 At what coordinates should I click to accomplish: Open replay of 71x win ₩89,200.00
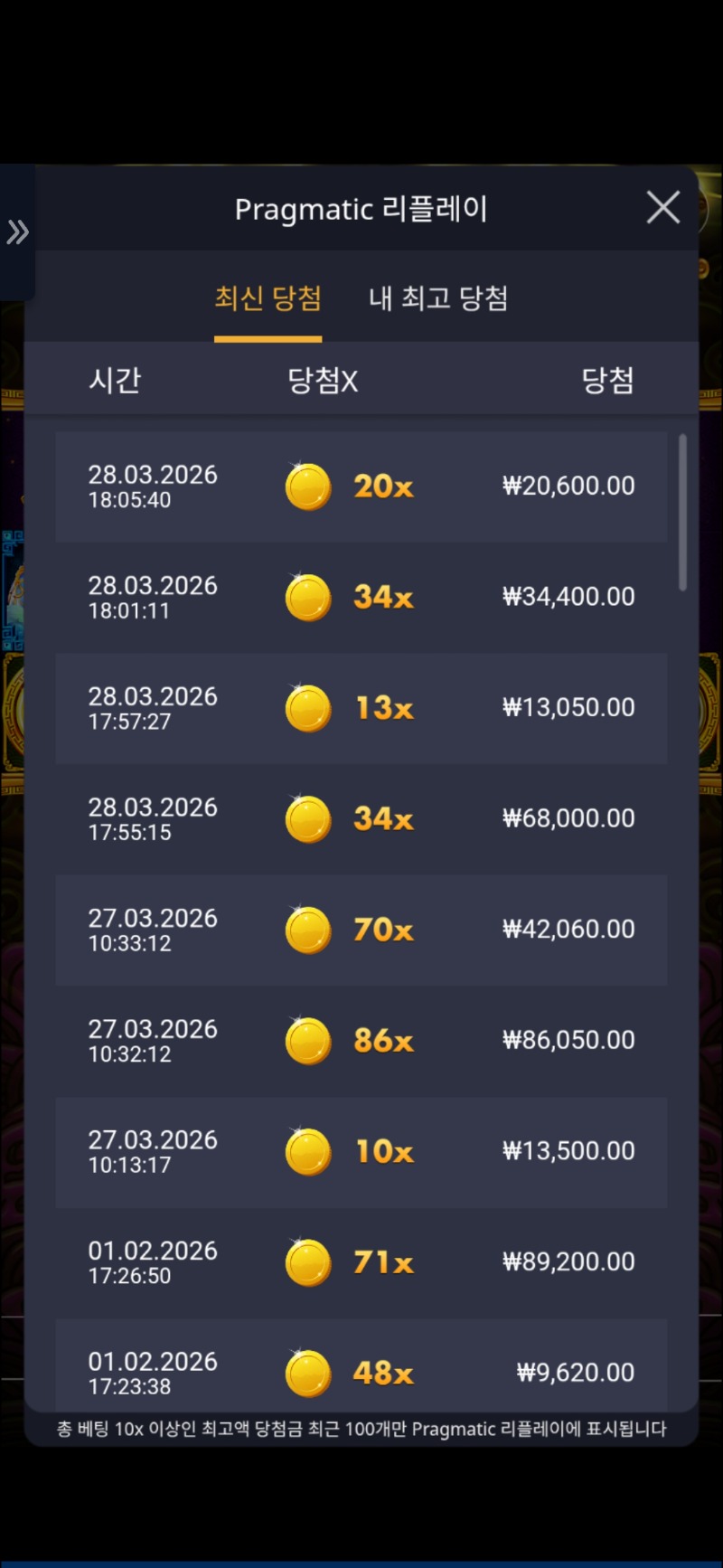click(361, 1262)
